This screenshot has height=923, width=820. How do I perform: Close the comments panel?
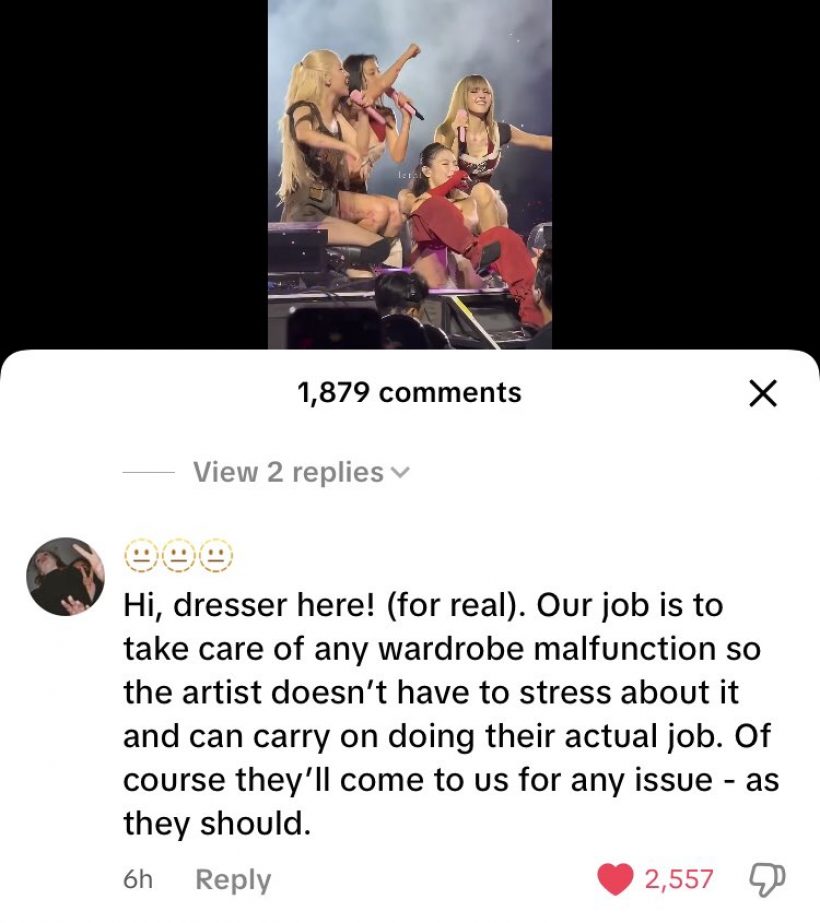pyautogui.click(x=763, y=394)
